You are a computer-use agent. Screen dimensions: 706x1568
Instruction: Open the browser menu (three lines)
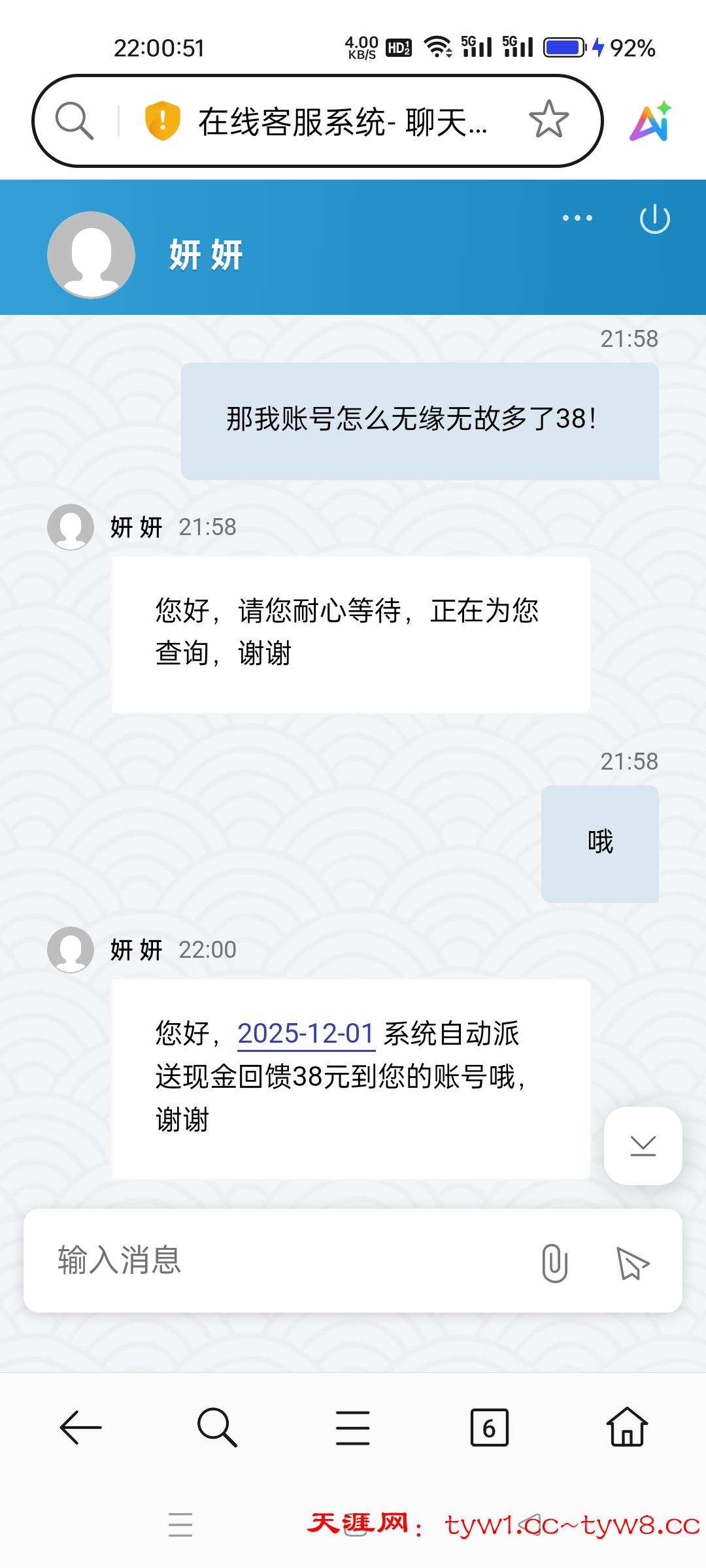point(353,1428)
